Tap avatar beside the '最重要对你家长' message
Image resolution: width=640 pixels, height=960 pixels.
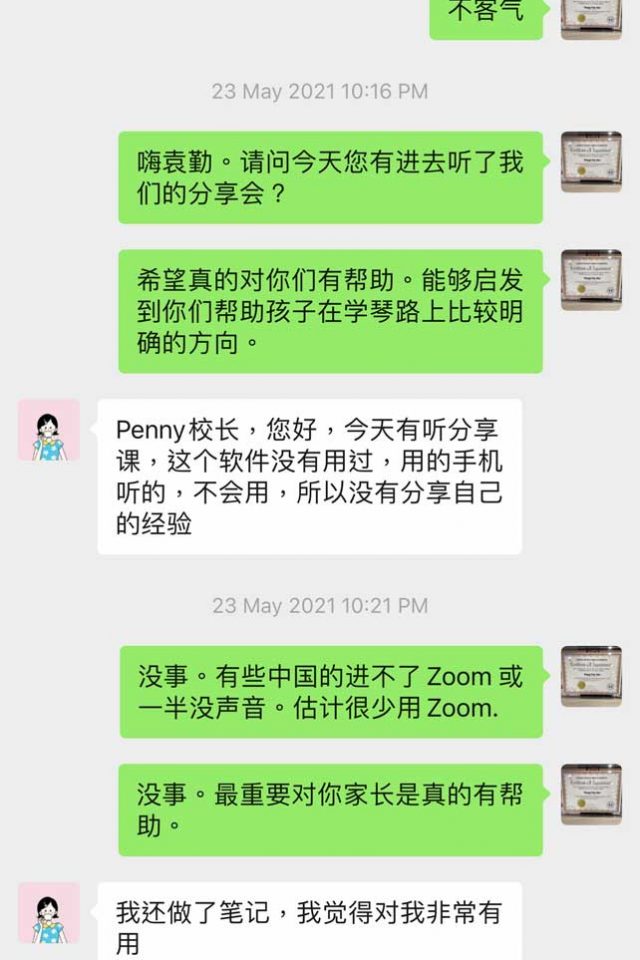pos(591,794)
